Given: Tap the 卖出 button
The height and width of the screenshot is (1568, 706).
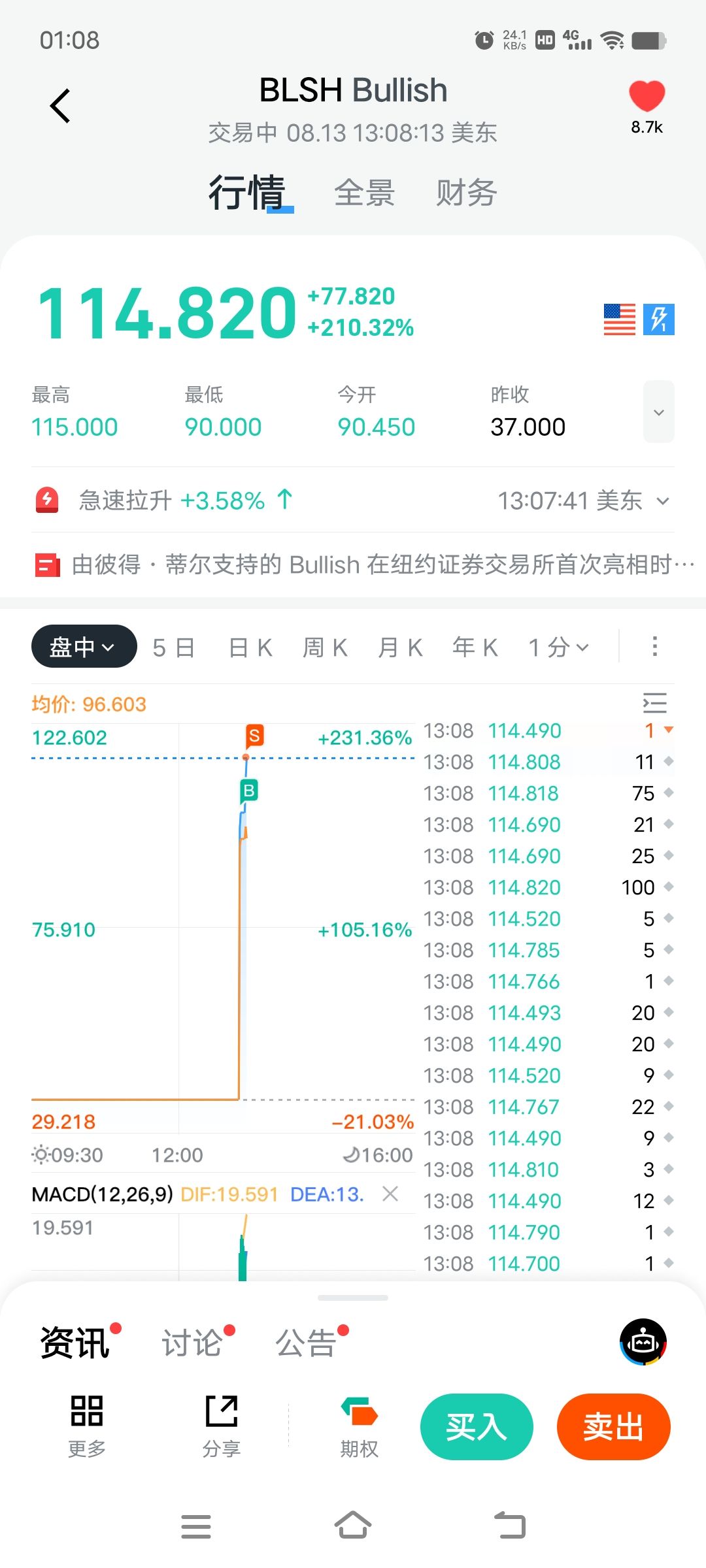Looking at the screenshot, I should coord(613,1427).
